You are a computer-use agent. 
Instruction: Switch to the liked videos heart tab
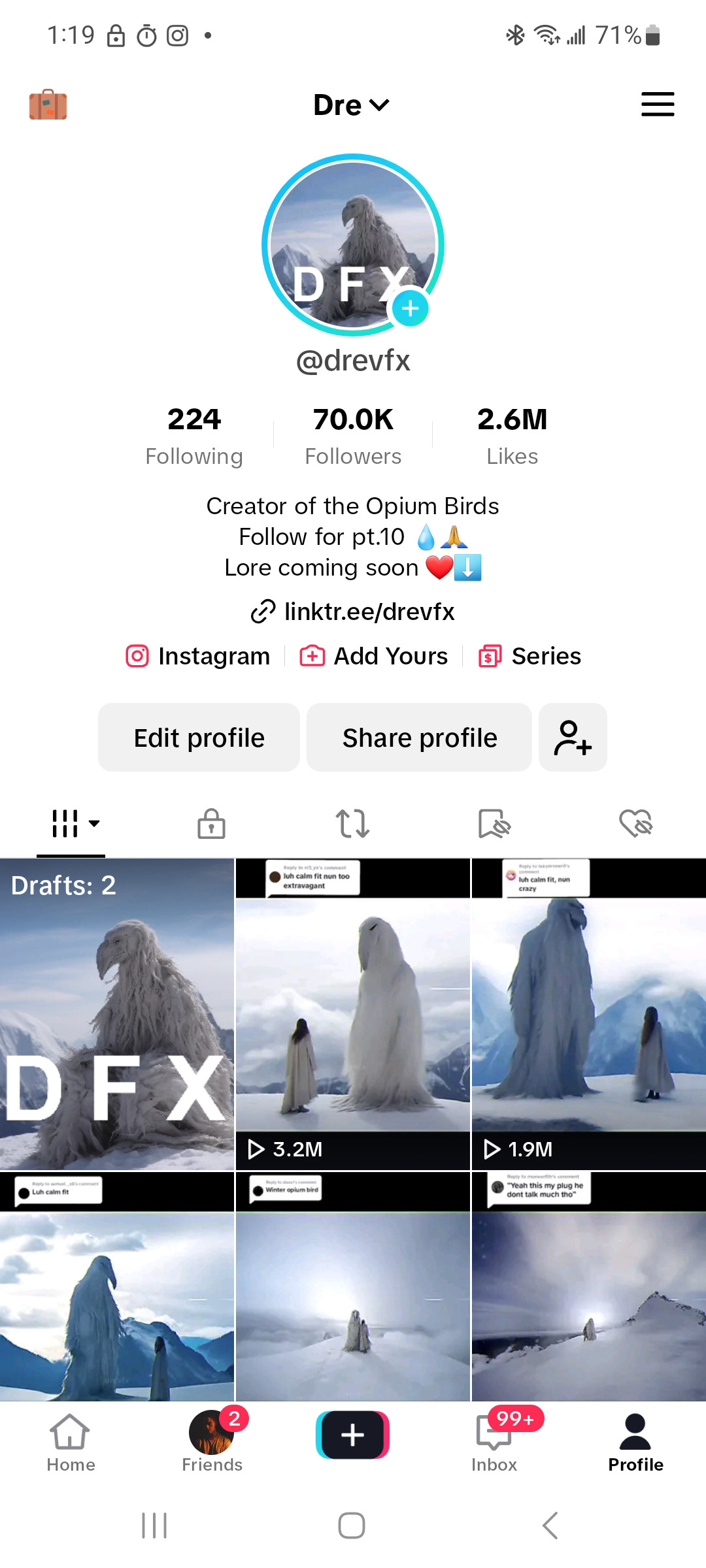(635, 823)
